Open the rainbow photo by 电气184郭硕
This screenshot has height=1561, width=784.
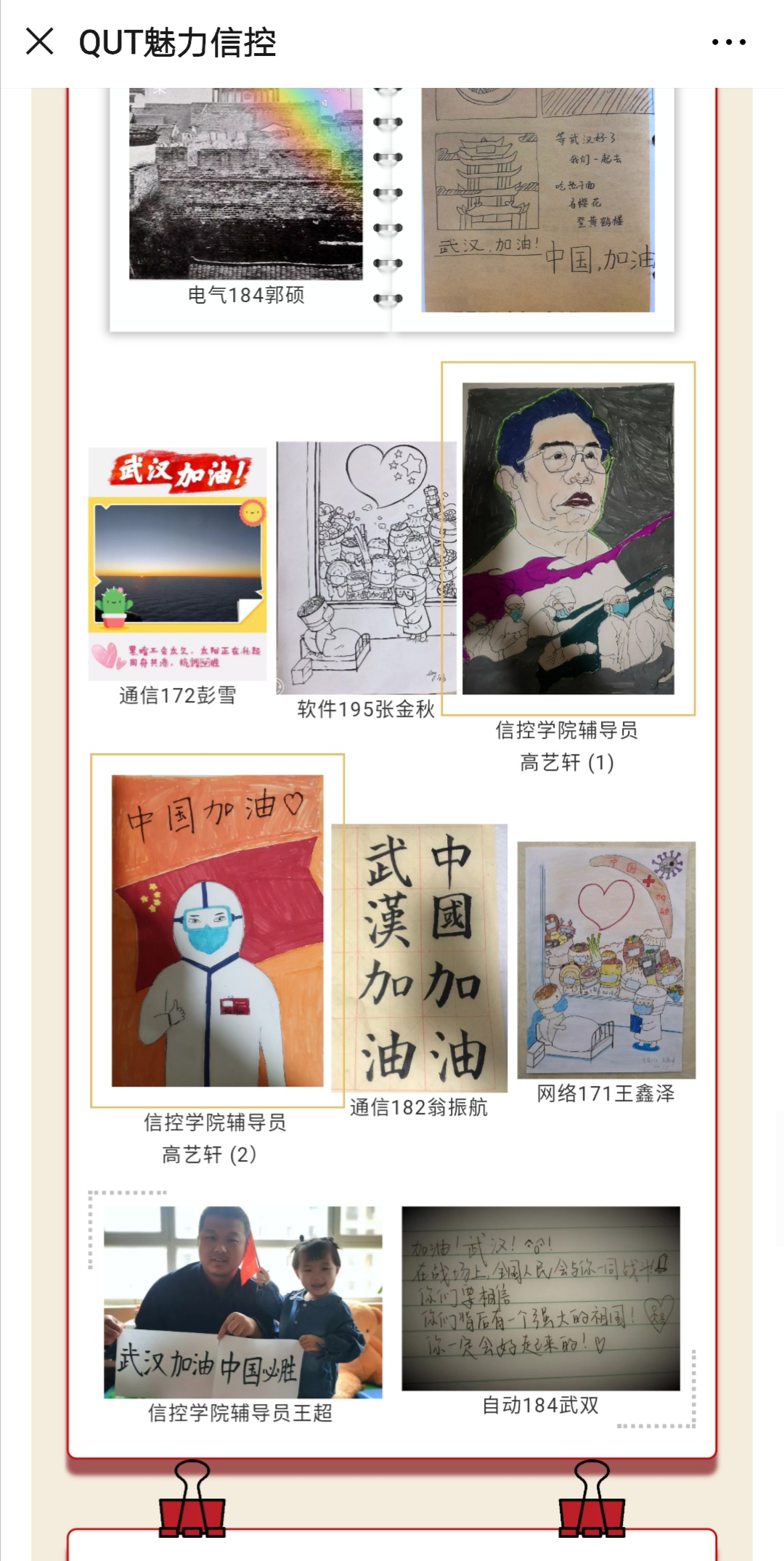click(x=245, y=183)
